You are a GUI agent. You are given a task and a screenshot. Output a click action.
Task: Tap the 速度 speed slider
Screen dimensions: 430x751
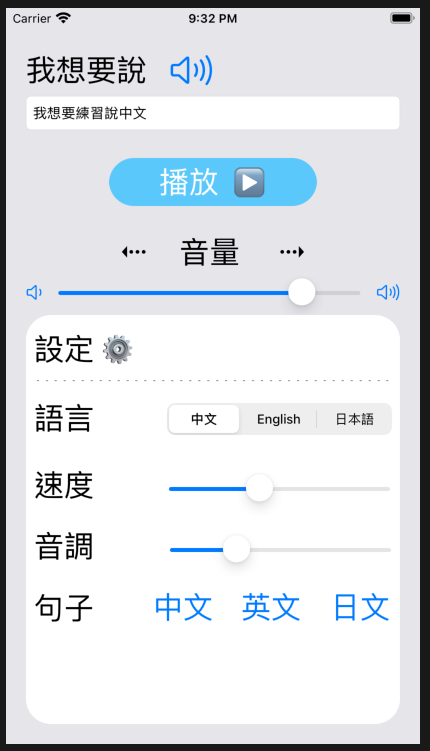280,489
